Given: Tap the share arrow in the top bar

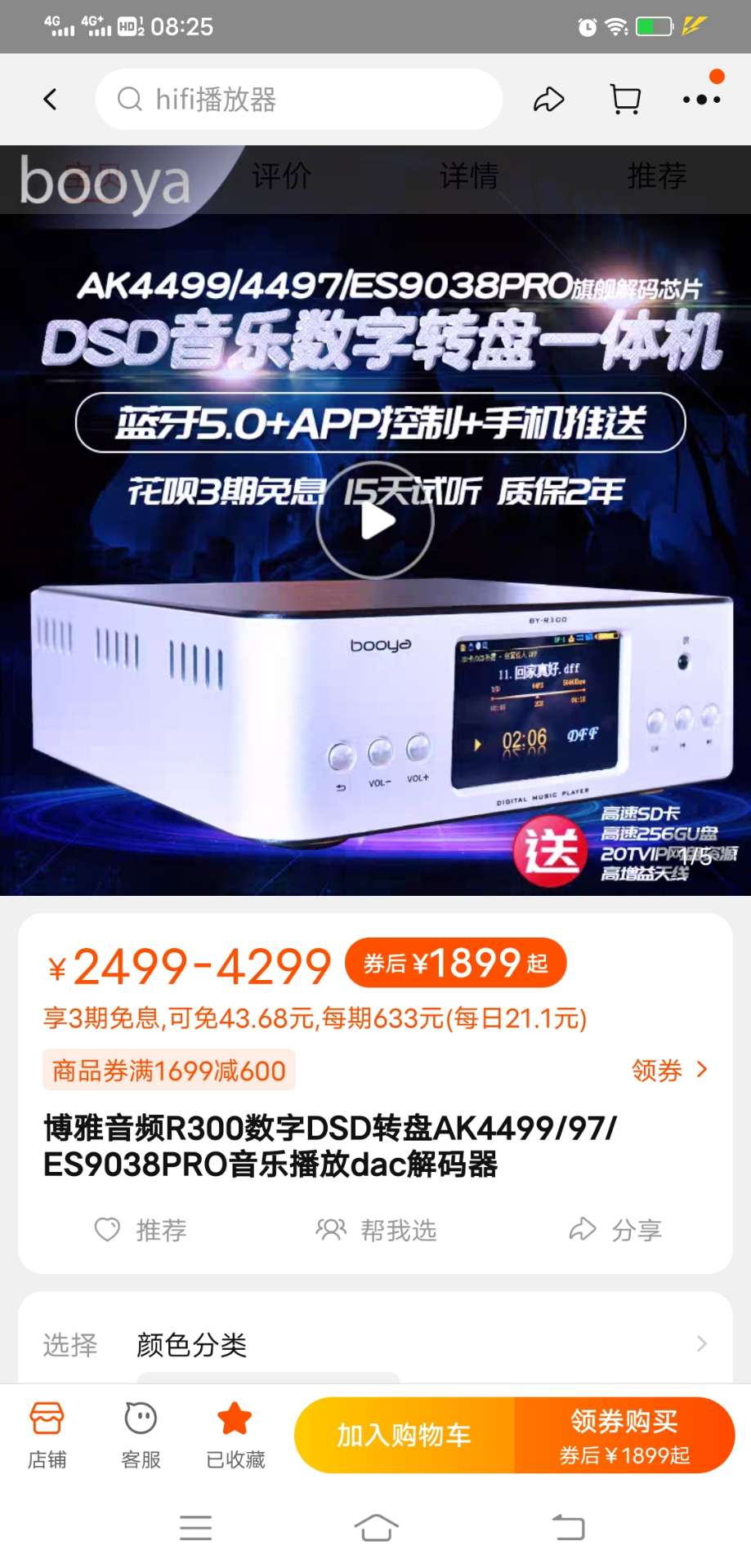Looking at the screenshot, I should tap(548, 100).
